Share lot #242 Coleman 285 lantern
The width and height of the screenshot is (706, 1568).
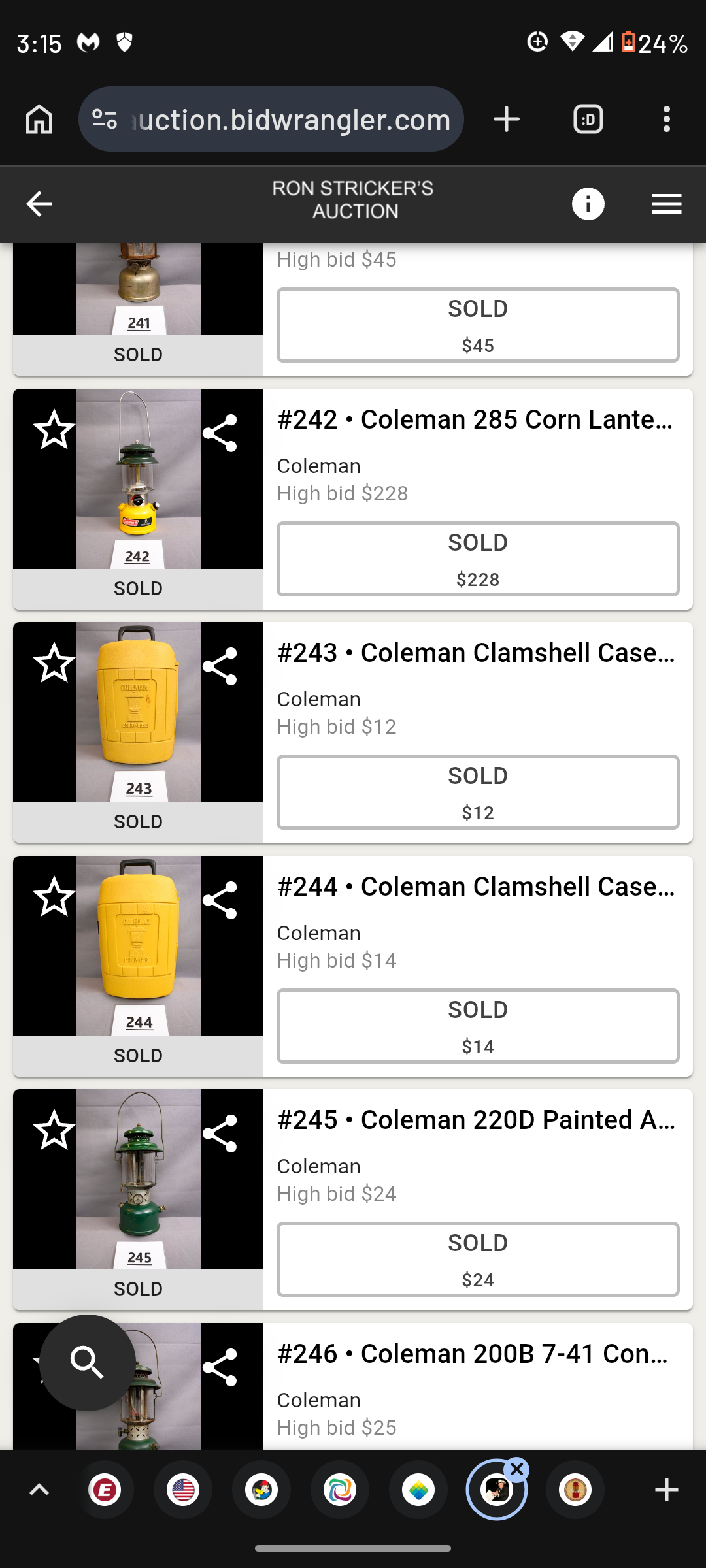point(220,433)
